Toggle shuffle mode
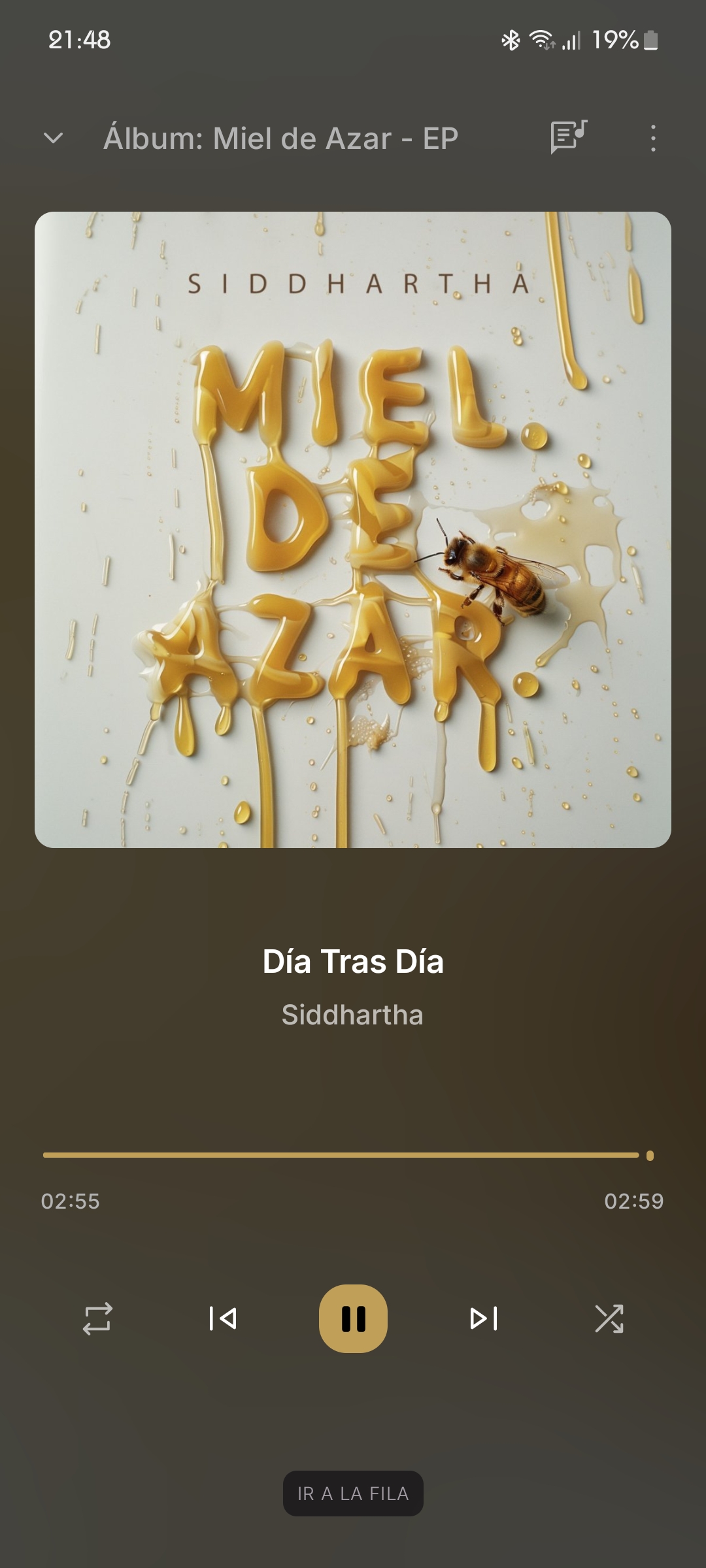 pos(609,1318)
